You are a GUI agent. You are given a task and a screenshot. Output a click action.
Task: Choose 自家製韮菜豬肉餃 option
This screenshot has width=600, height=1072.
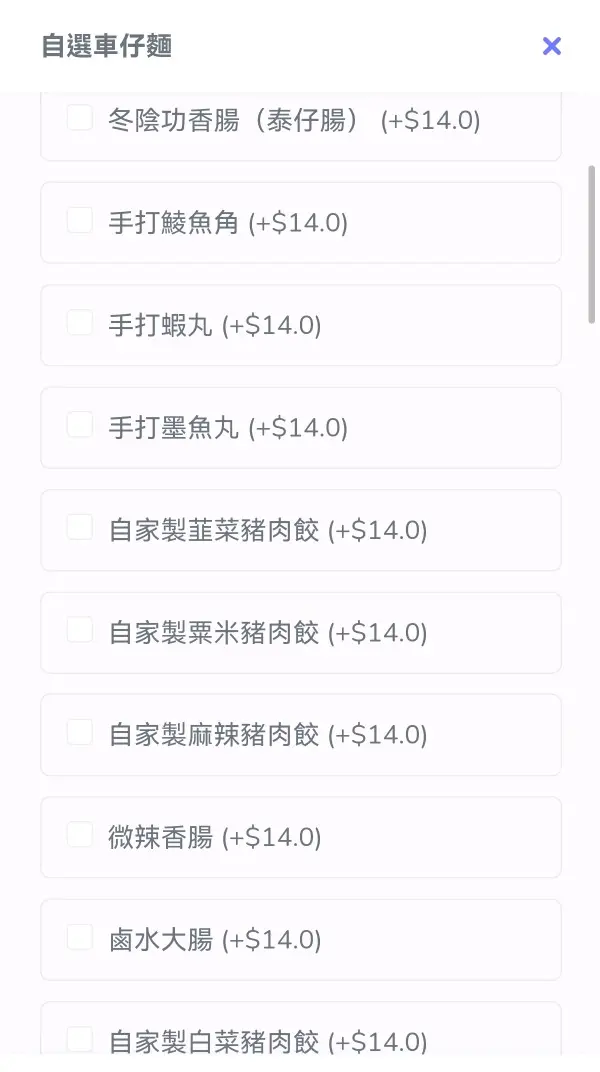(80, 528)
